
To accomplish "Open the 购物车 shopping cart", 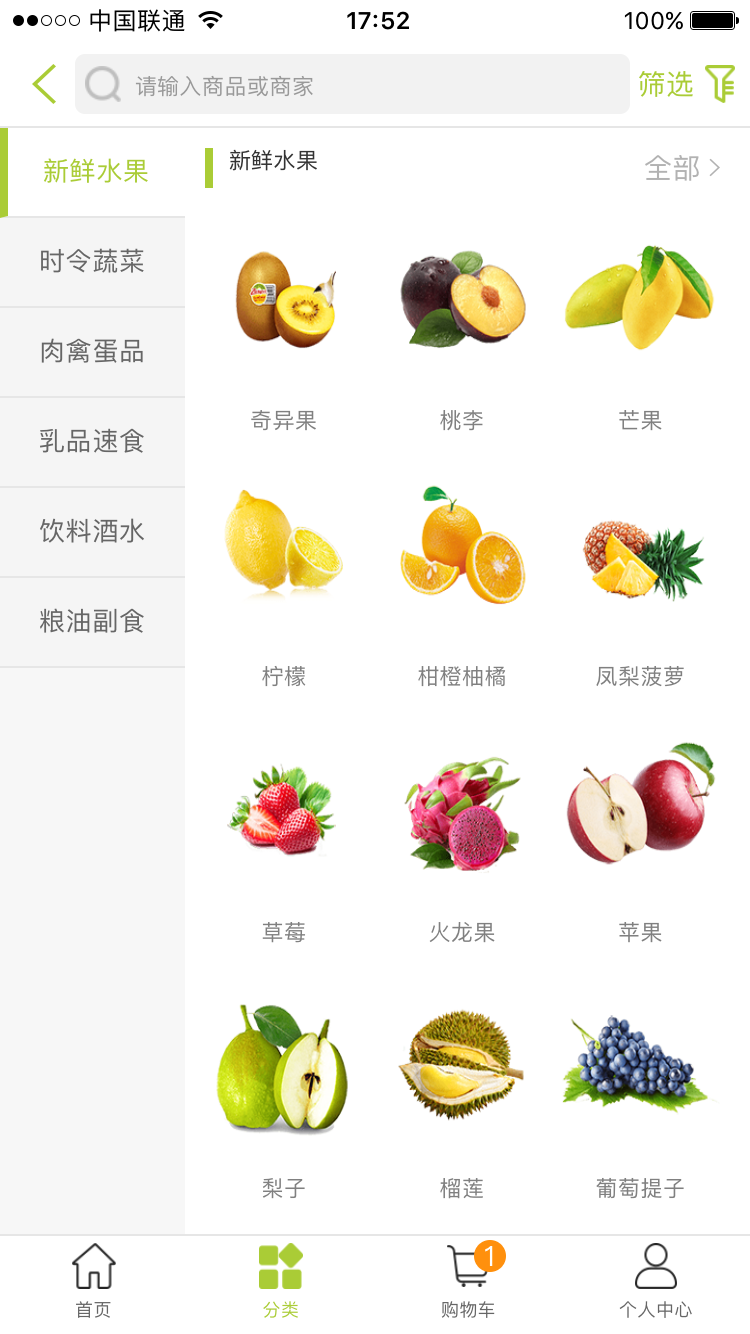I will (x=468, y=1281).
